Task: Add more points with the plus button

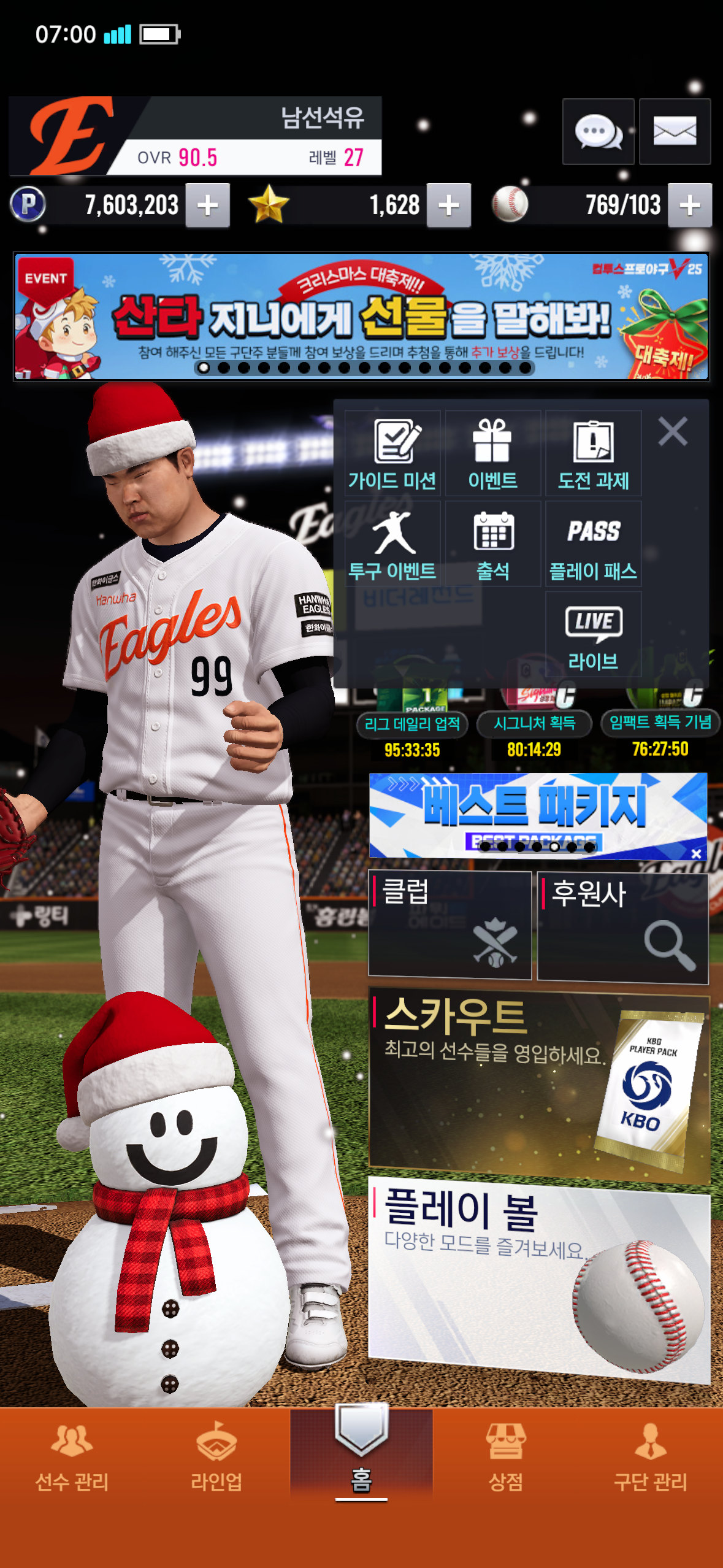Action: pyautogui.click(x=208, y=206)
